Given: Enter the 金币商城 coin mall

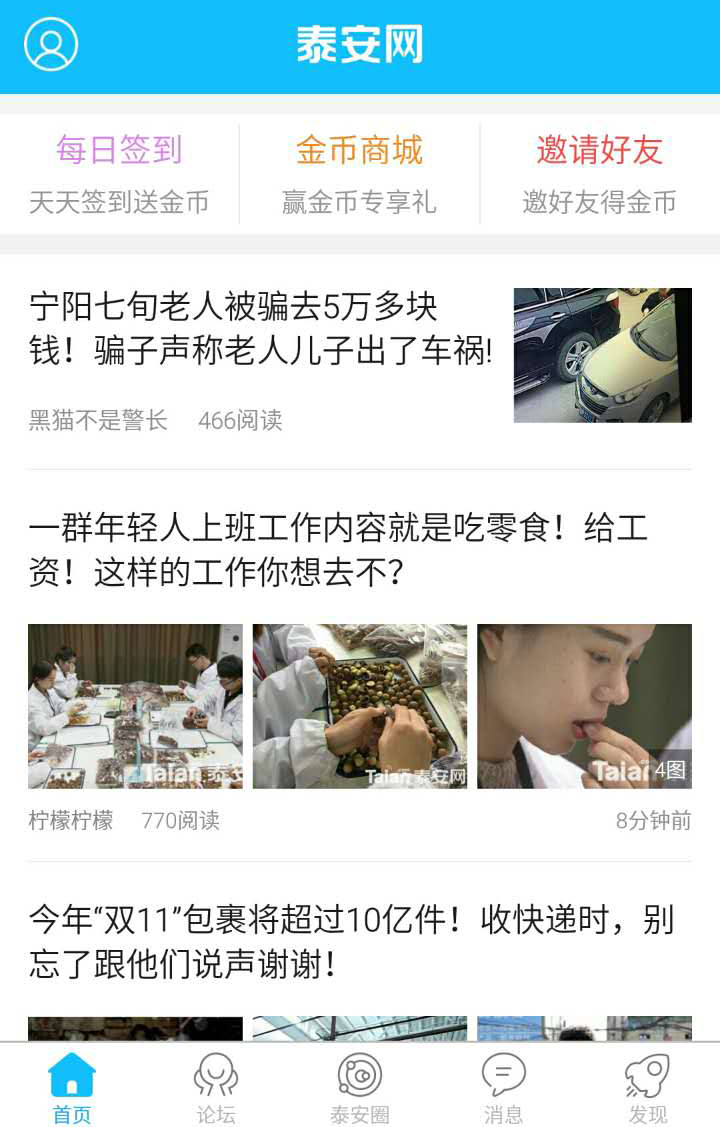Looking at the screenshot, I should tap(360, 150).
